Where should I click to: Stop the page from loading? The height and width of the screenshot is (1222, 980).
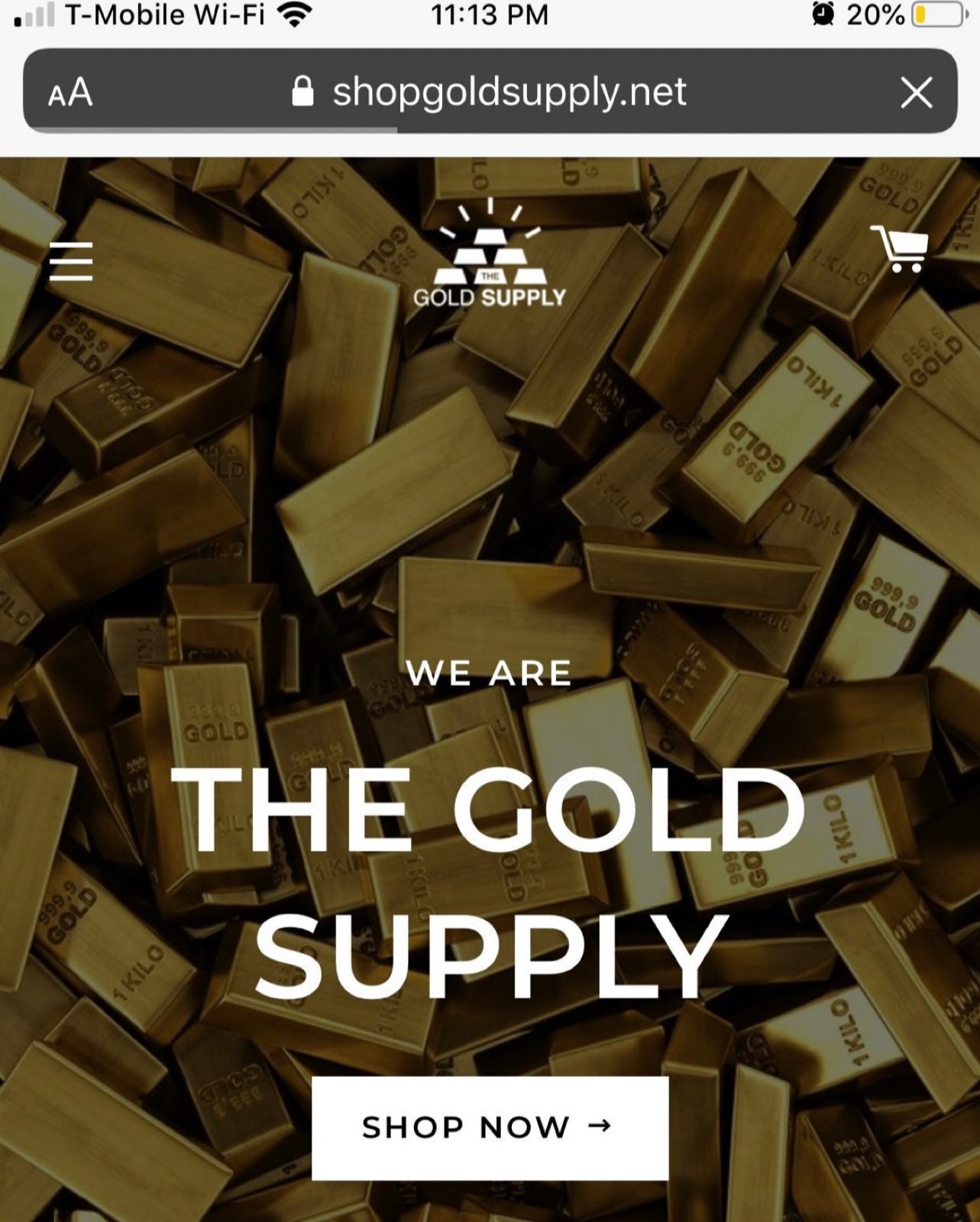point(916,93)
